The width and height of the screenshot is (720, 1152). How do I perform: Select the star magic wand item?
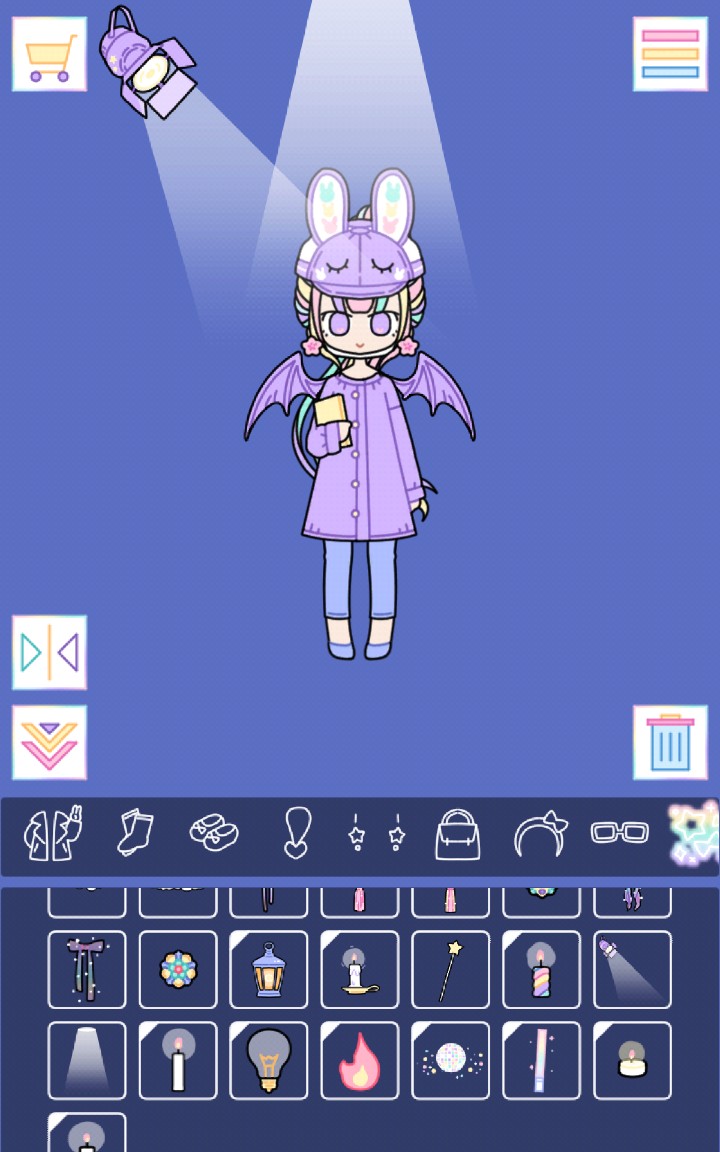(x=451, y=970)
